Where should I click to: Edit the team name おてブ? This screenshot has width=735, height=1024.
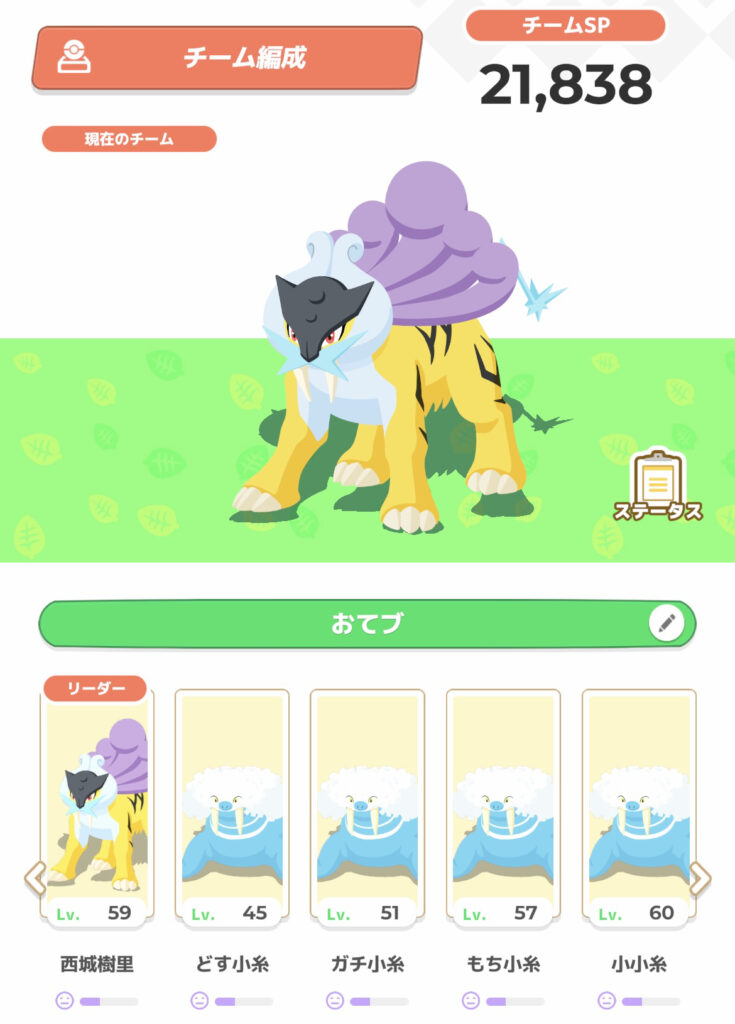(x=666, y=624)
